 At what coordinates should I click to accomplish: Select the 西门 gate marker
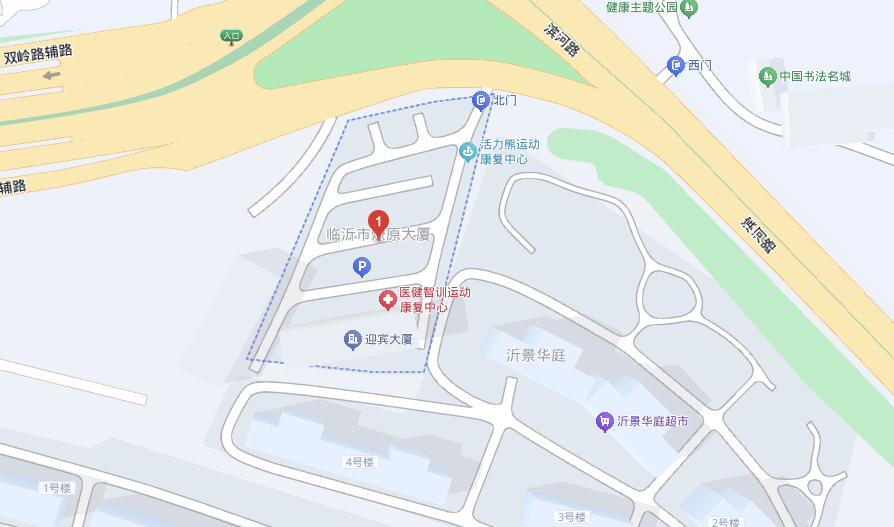coord(675,65)
